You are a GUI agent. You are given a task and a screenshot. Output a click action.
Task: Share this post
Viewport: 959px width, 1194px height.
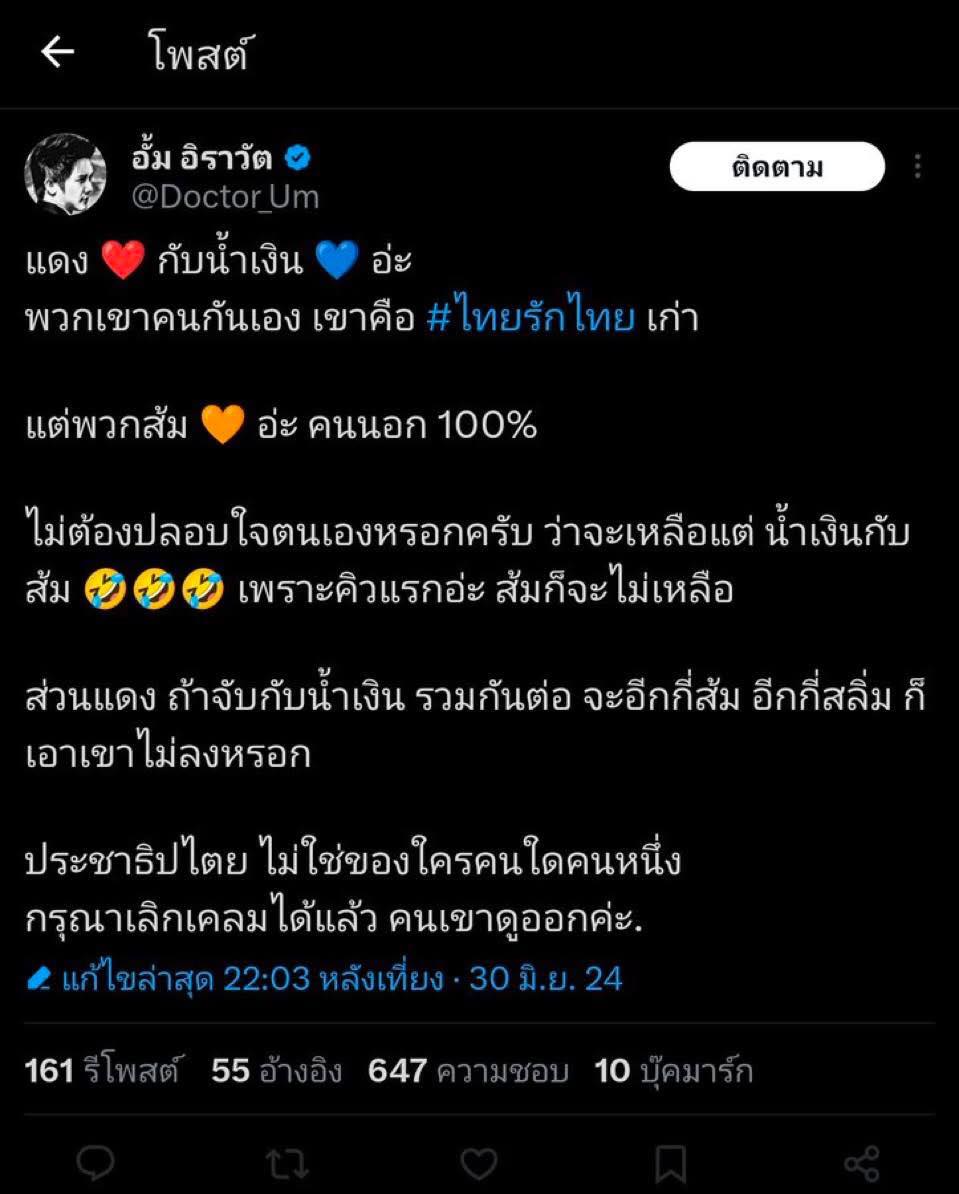pyautogui.click(x=861, y=1163)
